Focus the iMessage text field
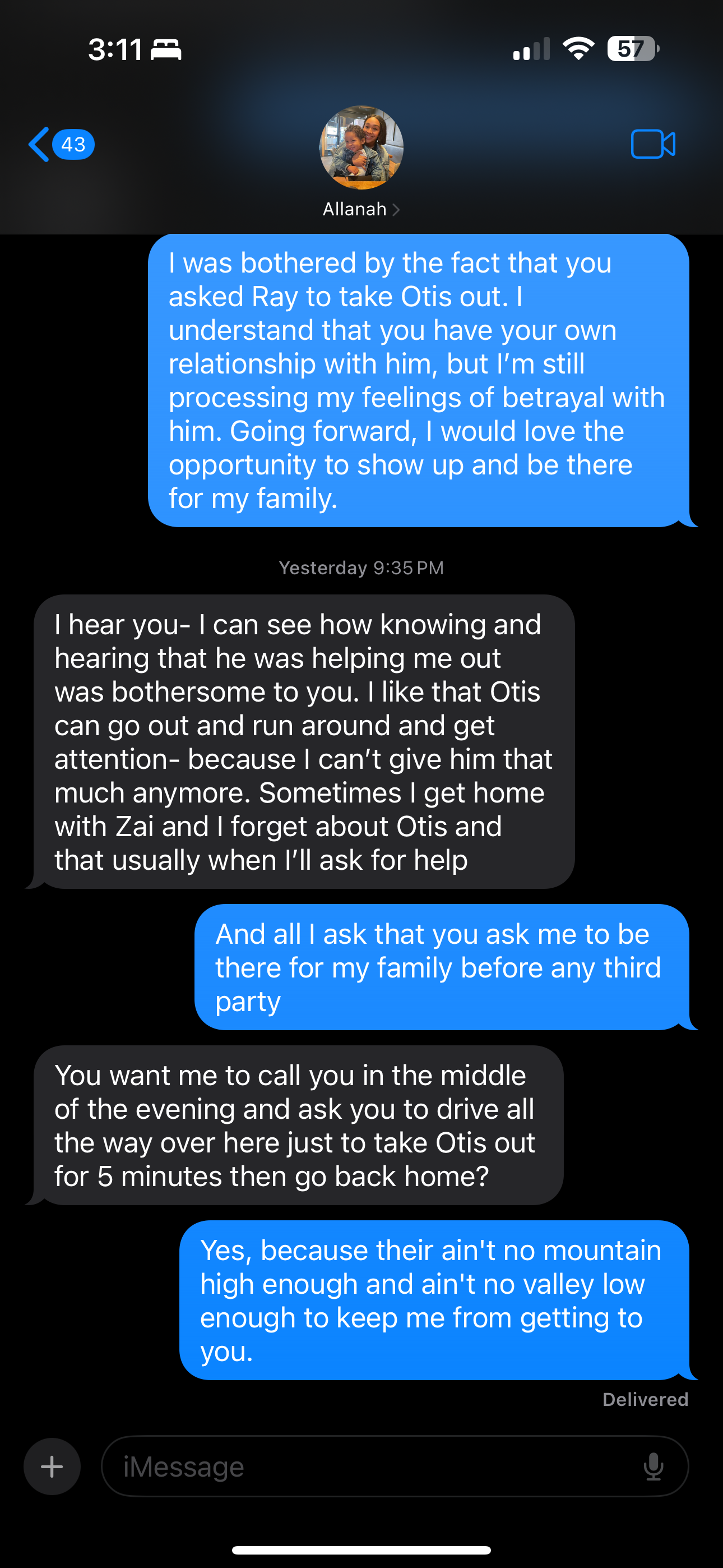This screenshot has height=1568, width=723. 365,1466
